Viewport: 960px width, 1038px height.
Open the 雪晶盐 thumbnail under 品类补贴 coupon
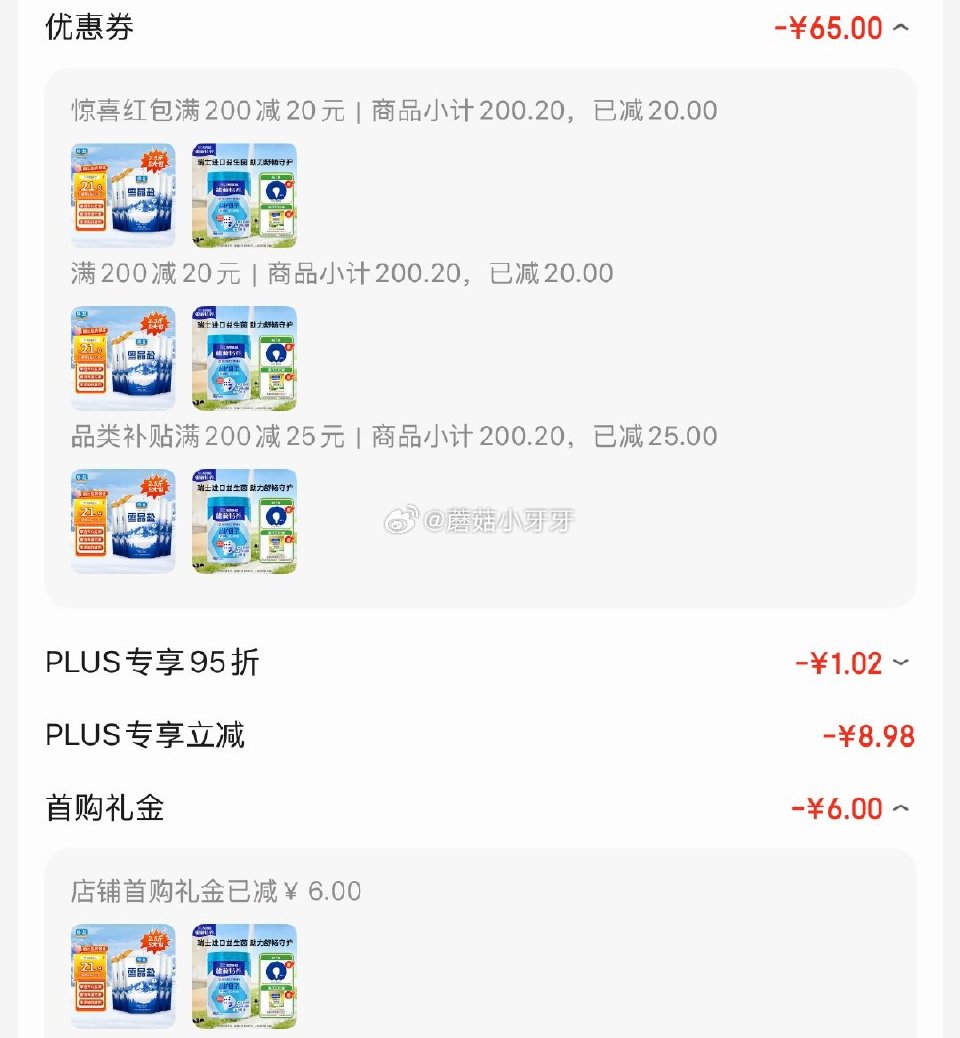point(122,520)
